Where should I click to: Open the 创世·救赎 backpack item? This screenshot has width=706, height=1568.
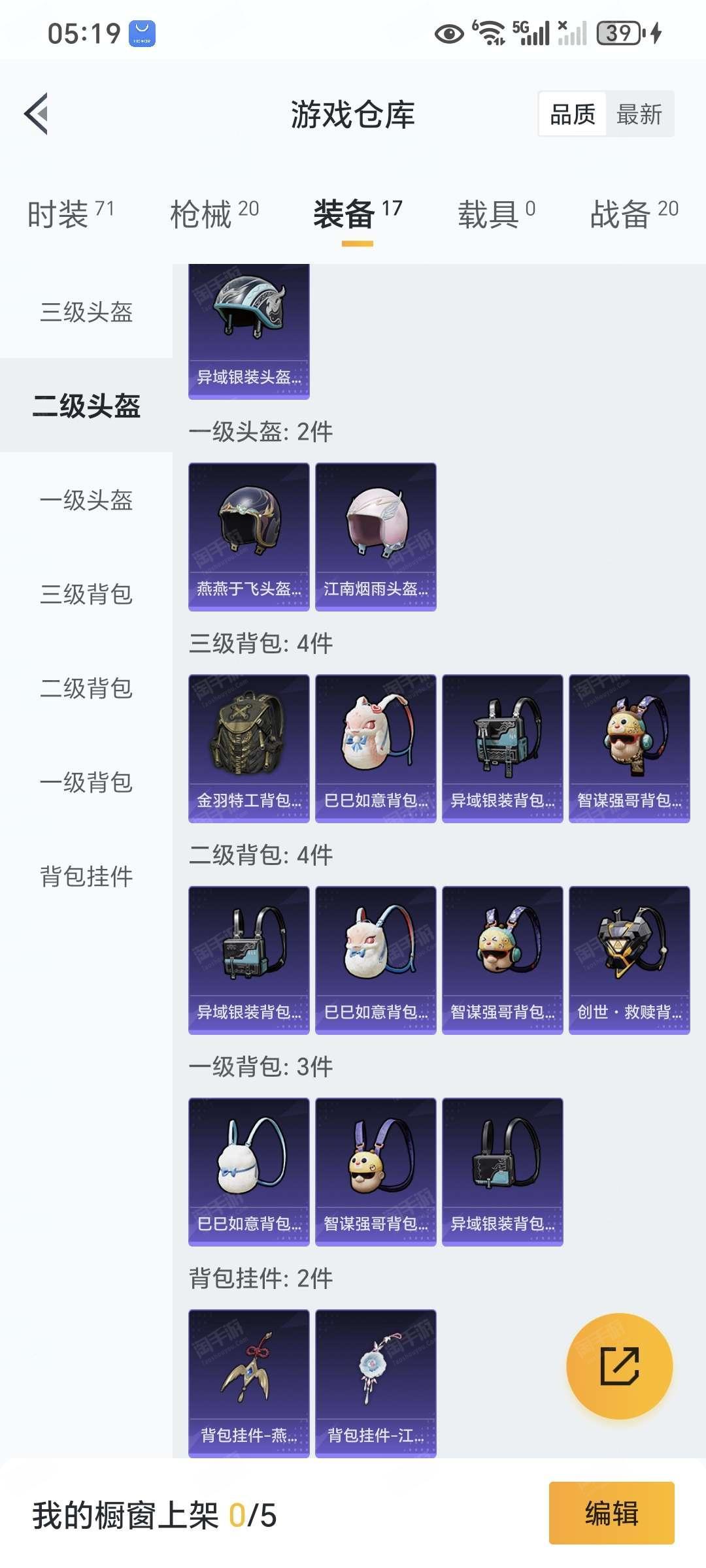(630, 960)
